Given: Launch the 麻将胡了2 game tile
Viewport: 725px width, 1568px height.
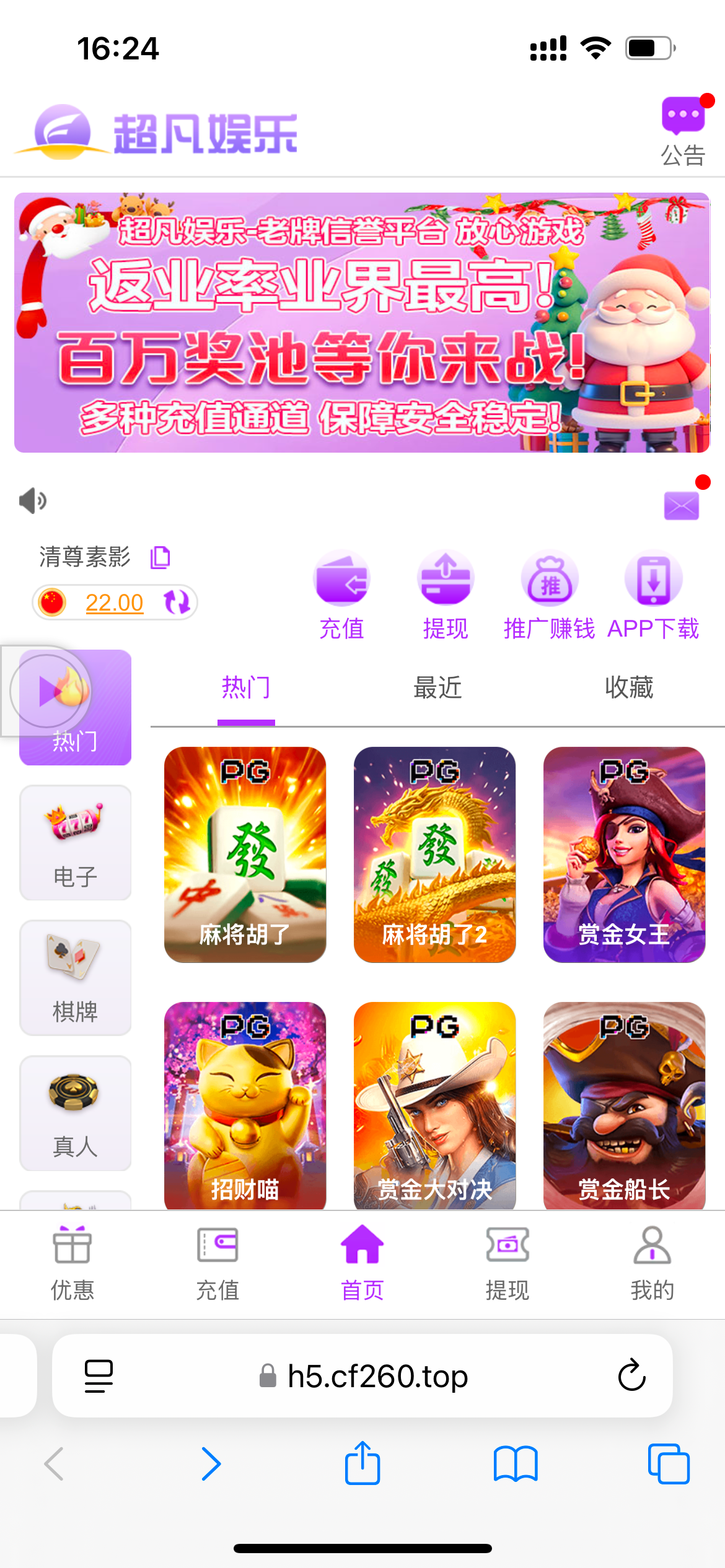Looking at the screenshot, I should pos(434,854).
